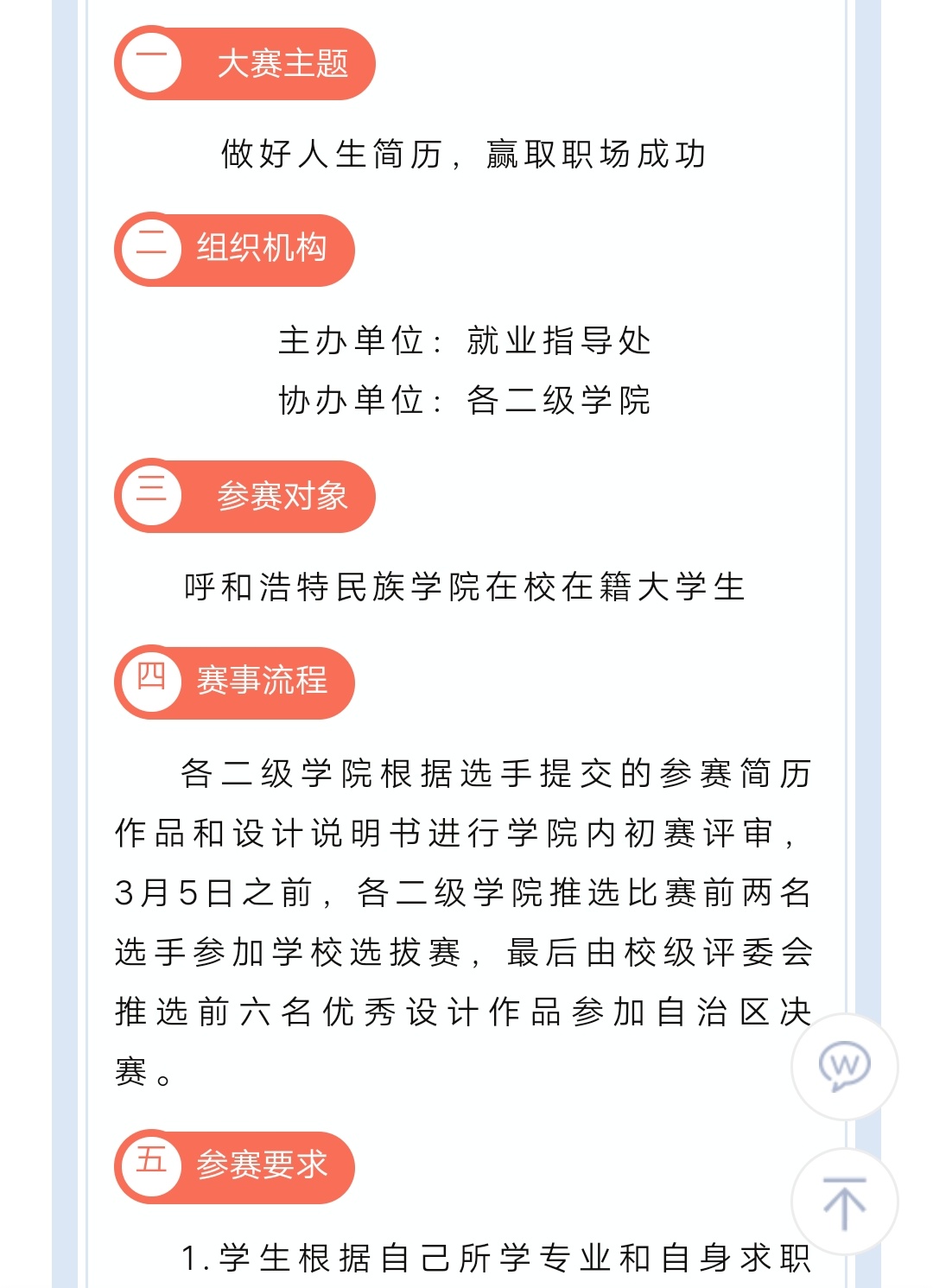
Task: Open the floating chat bubble button
Action: [844, 1067]
